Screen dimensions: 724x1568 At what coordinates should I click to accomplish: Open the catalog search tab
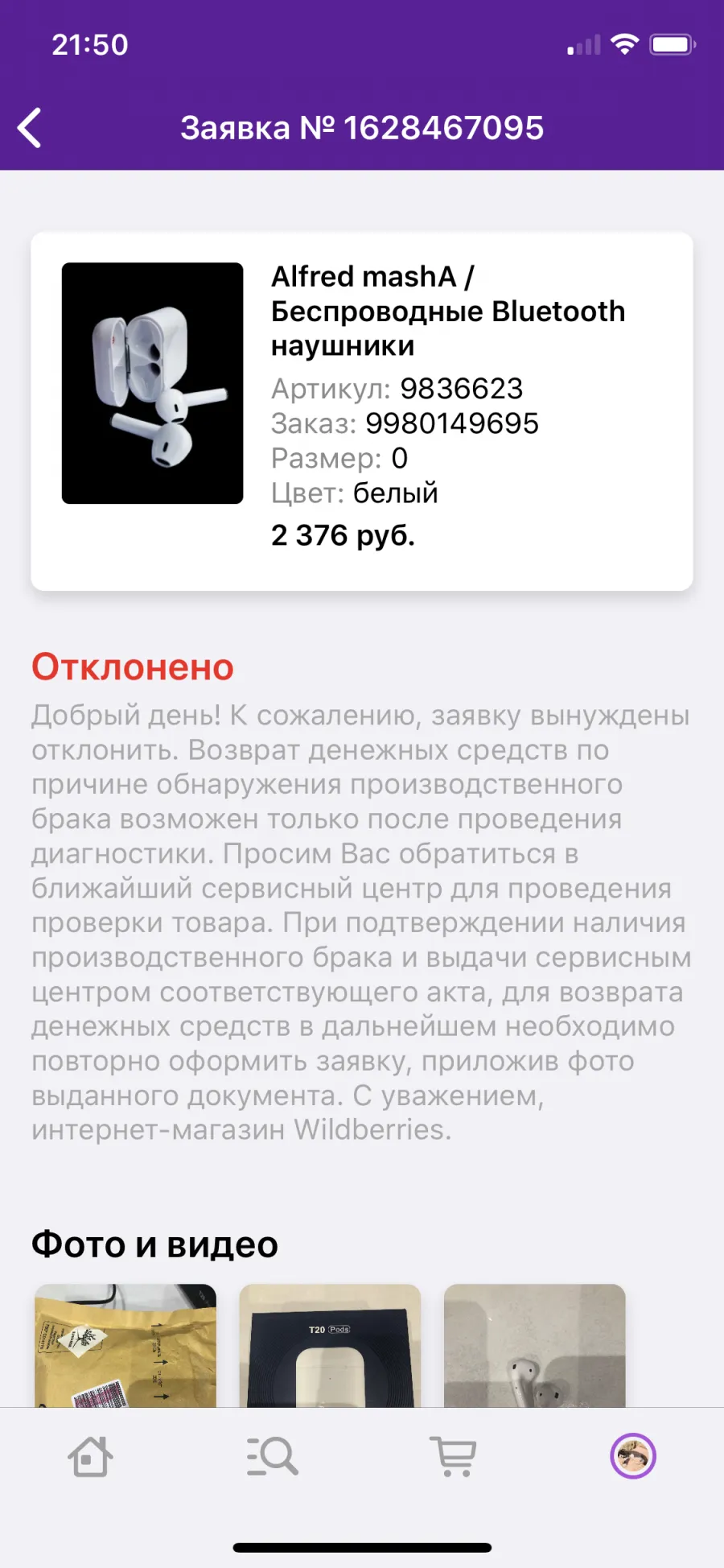click(272, 1457)
